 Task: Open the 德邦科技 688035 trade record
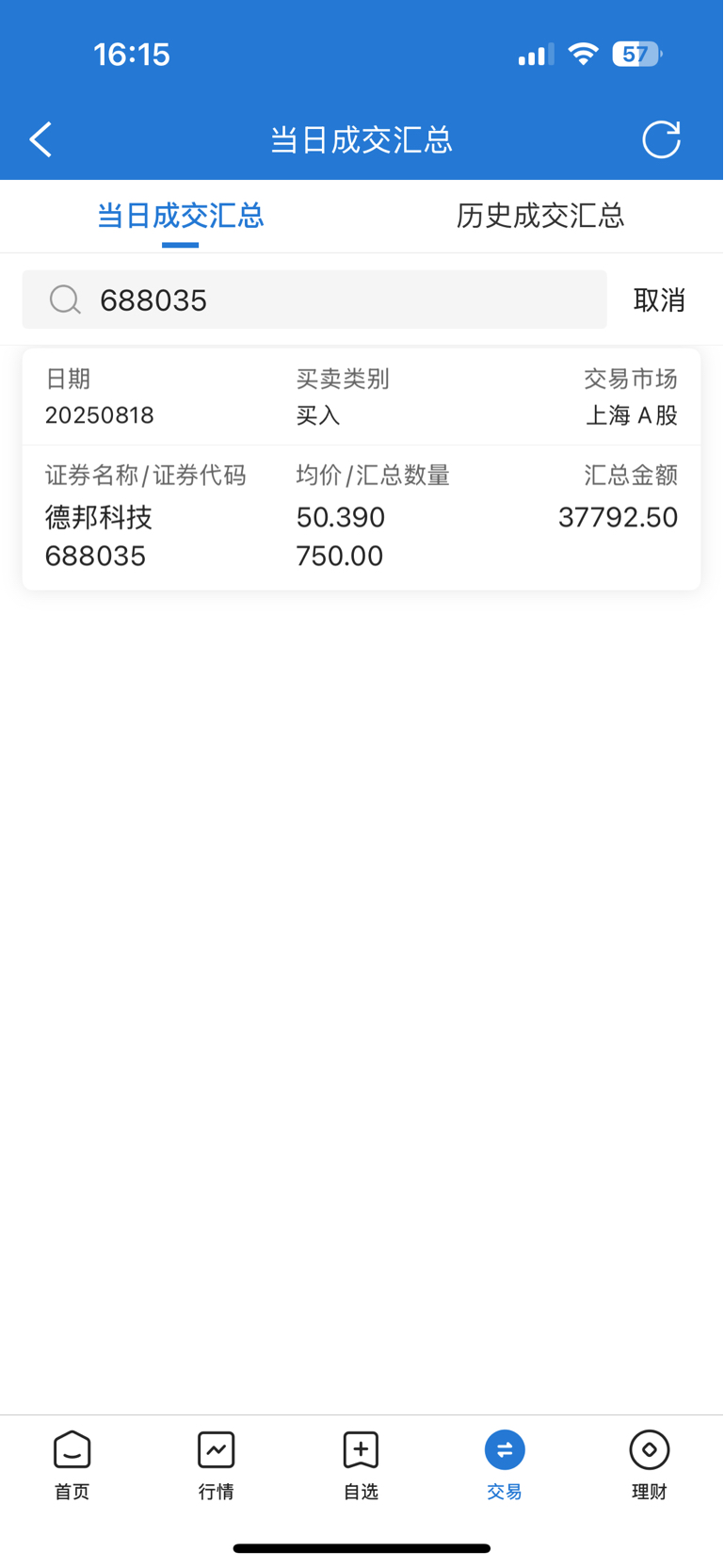pos(362,469)
